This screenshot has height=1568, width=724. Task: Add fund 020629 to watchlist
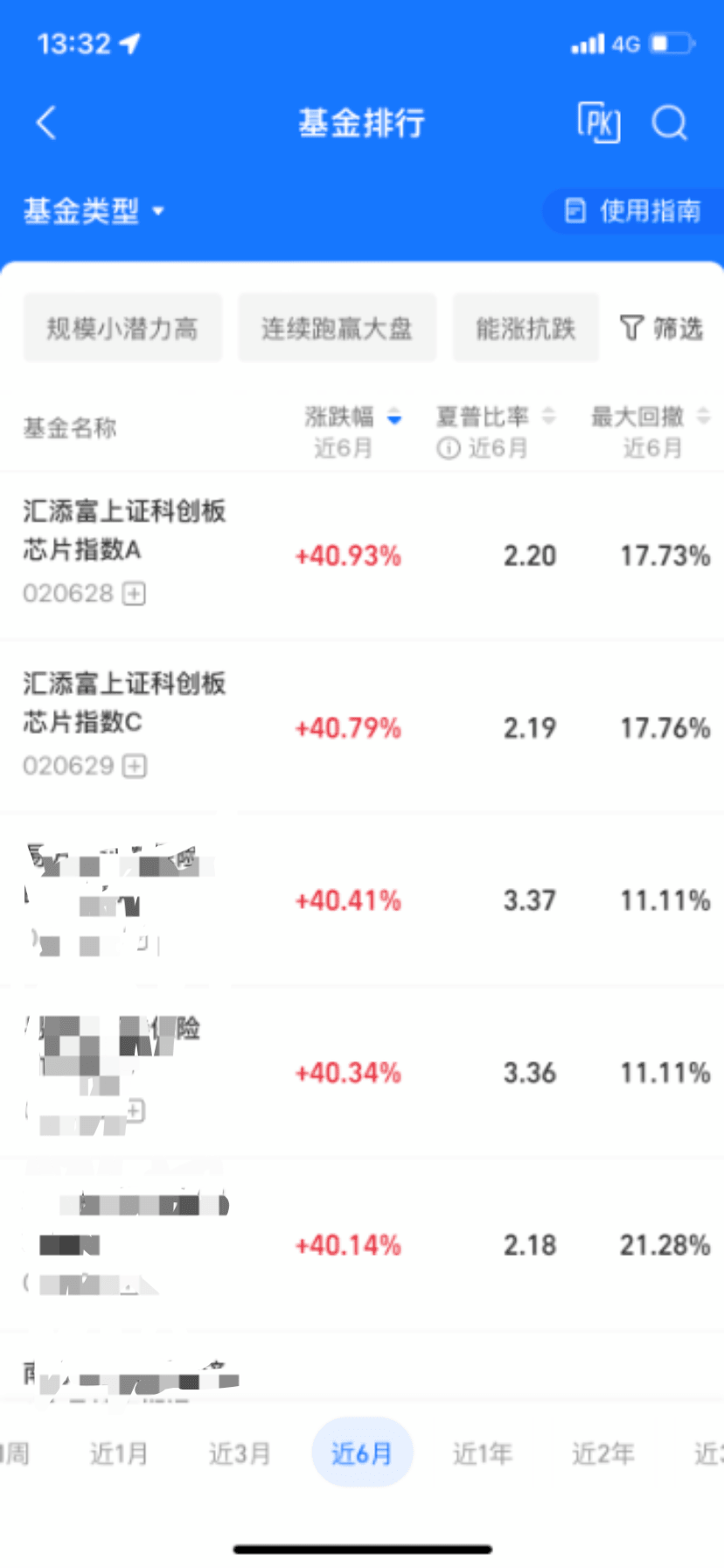click(x=135, y=766)
